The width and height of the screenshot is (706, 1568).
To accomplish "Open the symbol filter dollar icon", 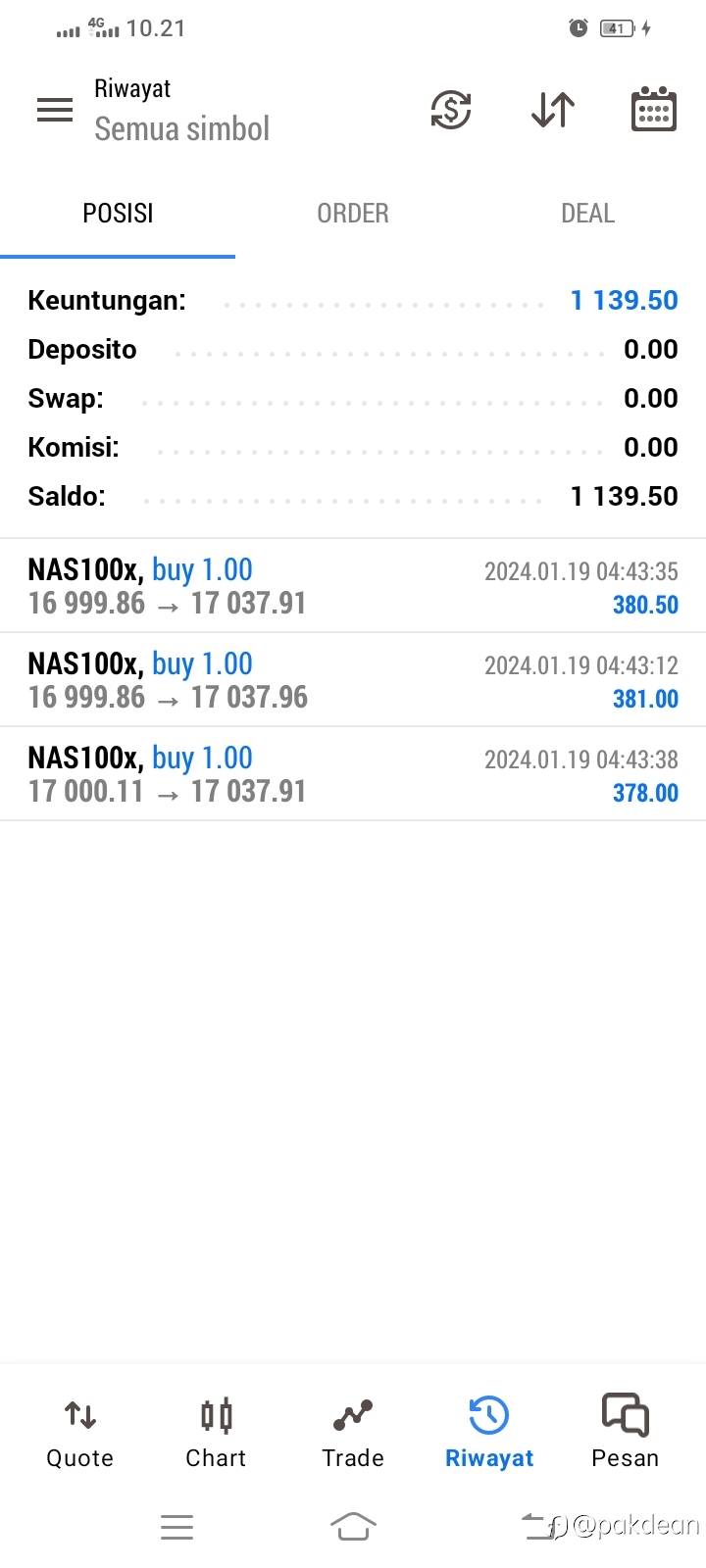I will coord(451,110).
